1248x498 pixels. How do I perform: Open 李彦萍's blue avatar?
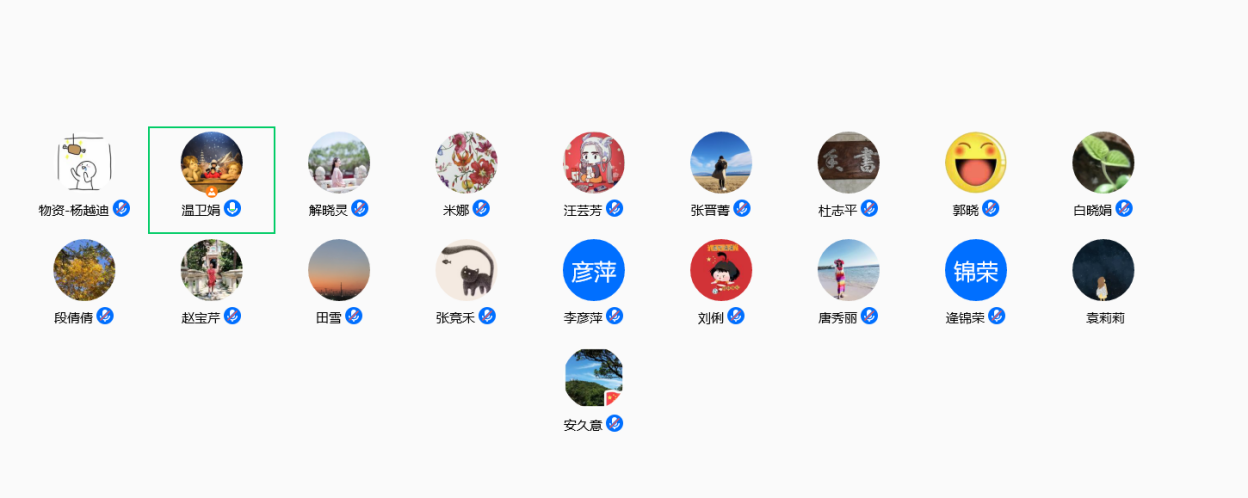(594, 270)
